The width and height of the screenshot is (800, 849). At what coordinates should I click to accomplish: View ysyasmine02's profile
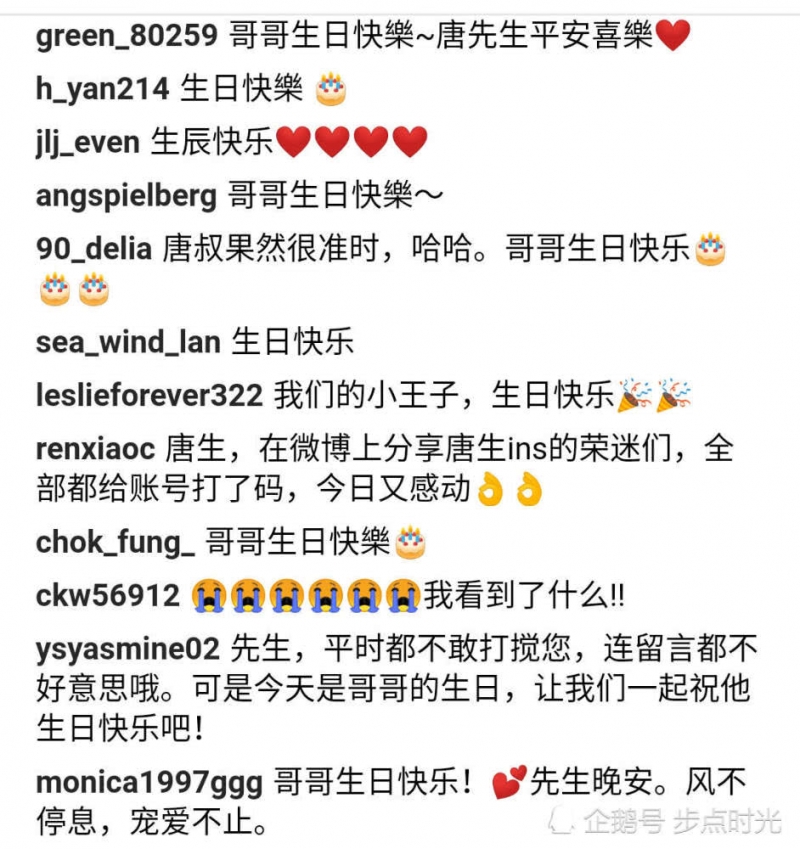[127, 648]
